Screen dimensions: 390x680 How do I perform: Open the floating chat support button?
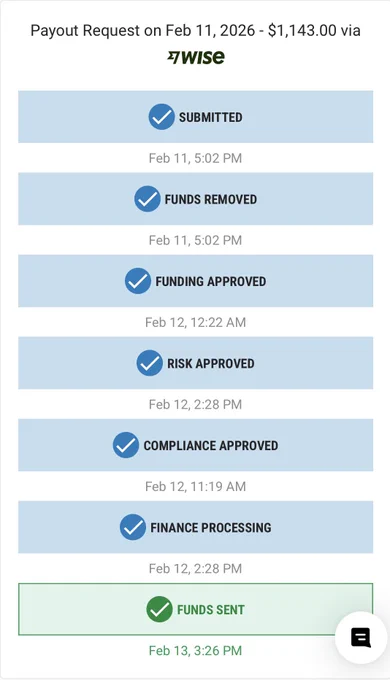tap(361, 638)
